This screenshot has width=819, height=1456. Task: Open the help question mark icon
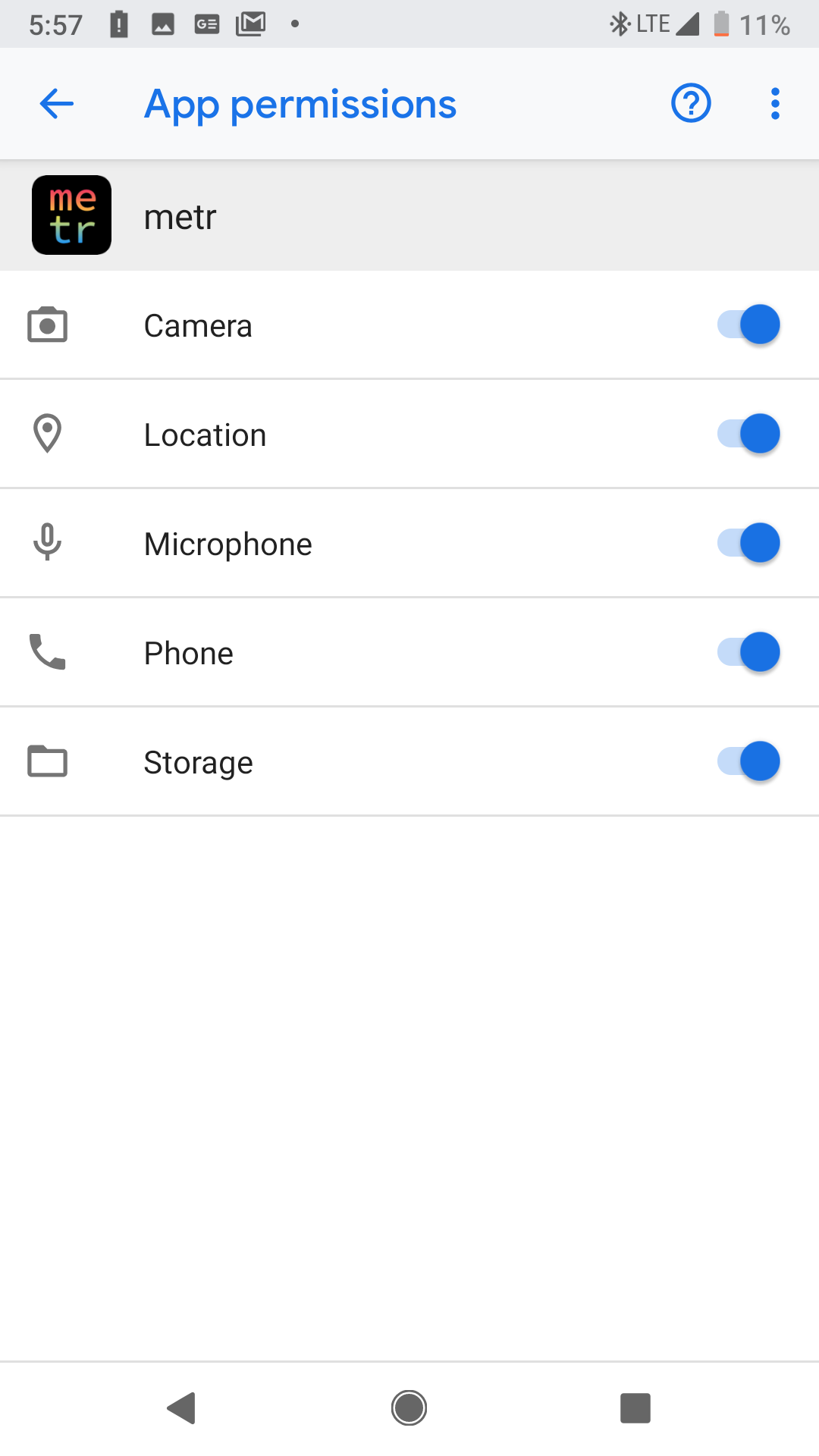[691, 103]
